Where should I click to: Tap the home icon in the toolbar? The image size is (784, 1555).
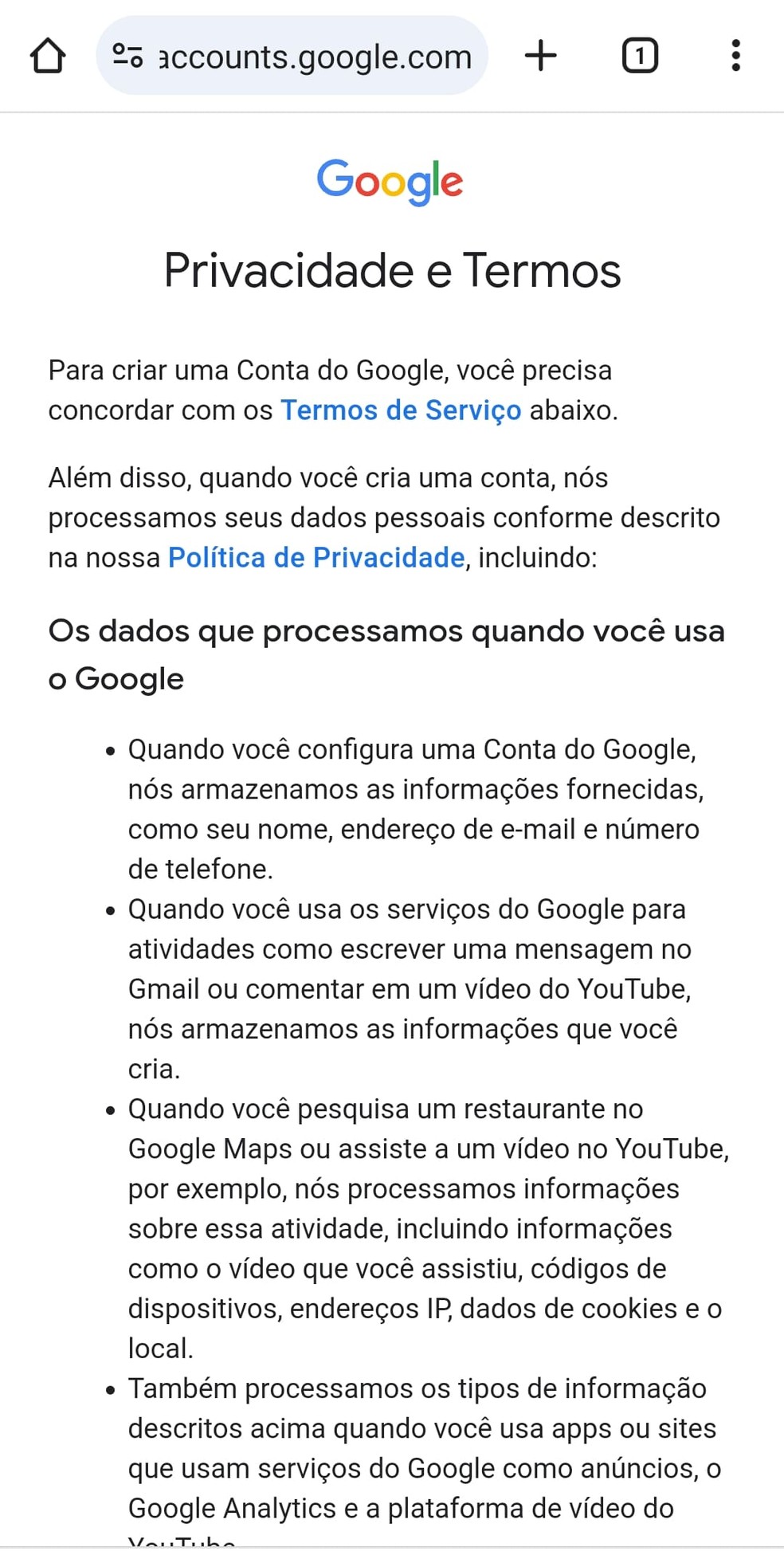click(49, 56)
